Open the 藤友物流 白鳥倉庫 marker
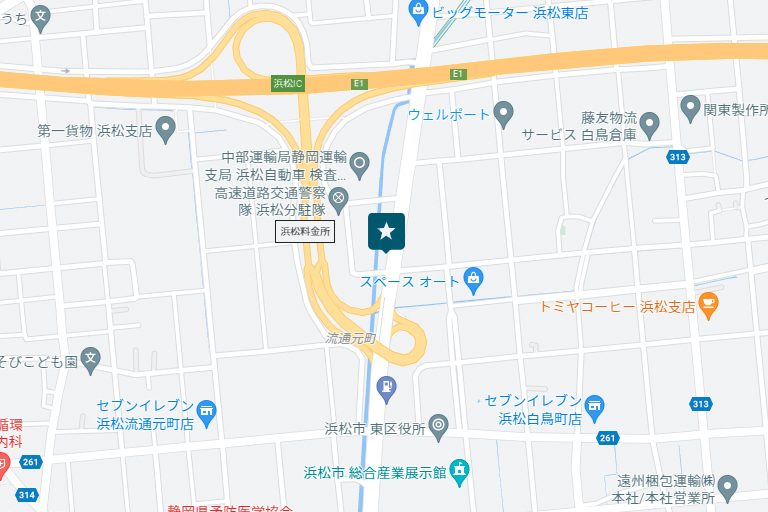The width and height of the screenshot is (768, 512). click(x=650, y=125)
